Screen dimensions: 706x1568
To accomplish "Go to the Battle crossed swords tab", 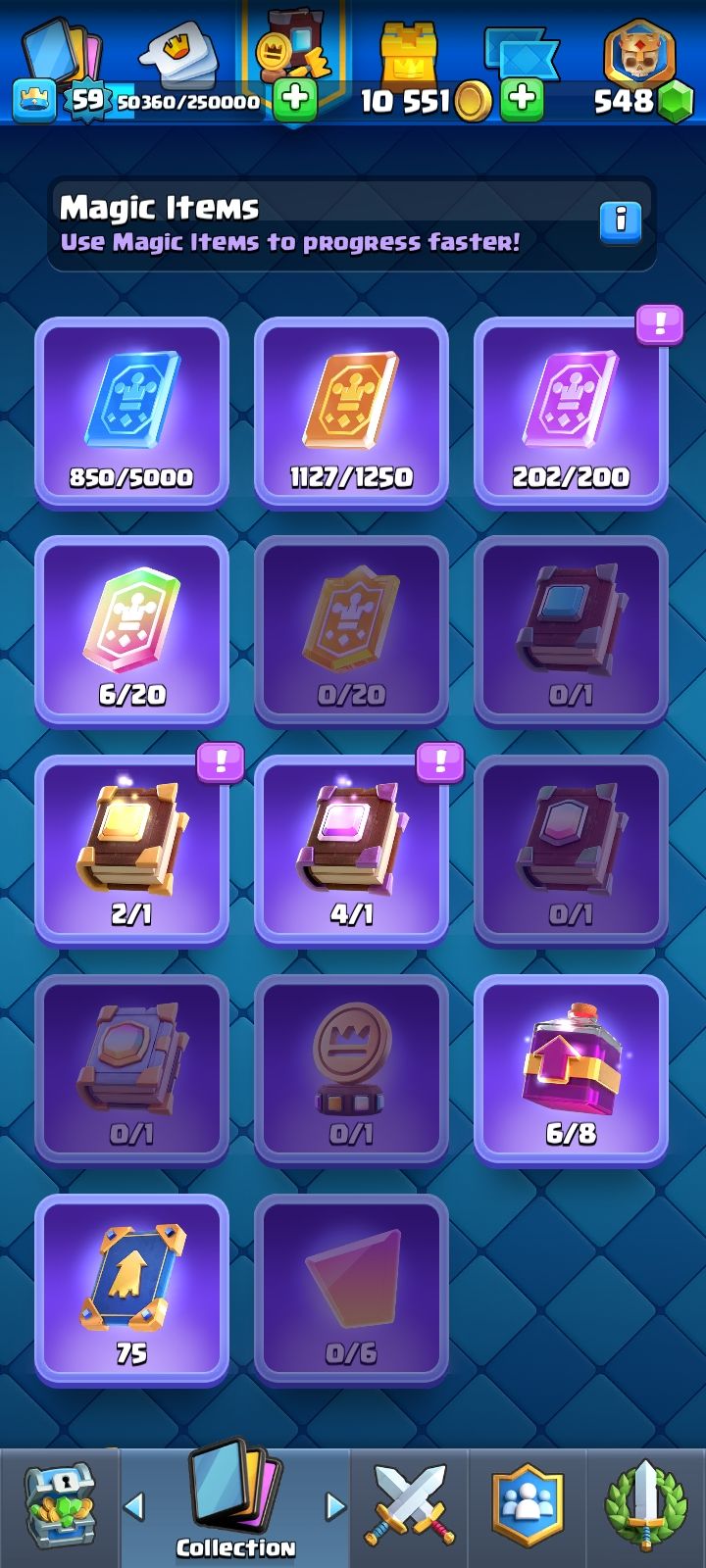I will tap(410, 1507).
